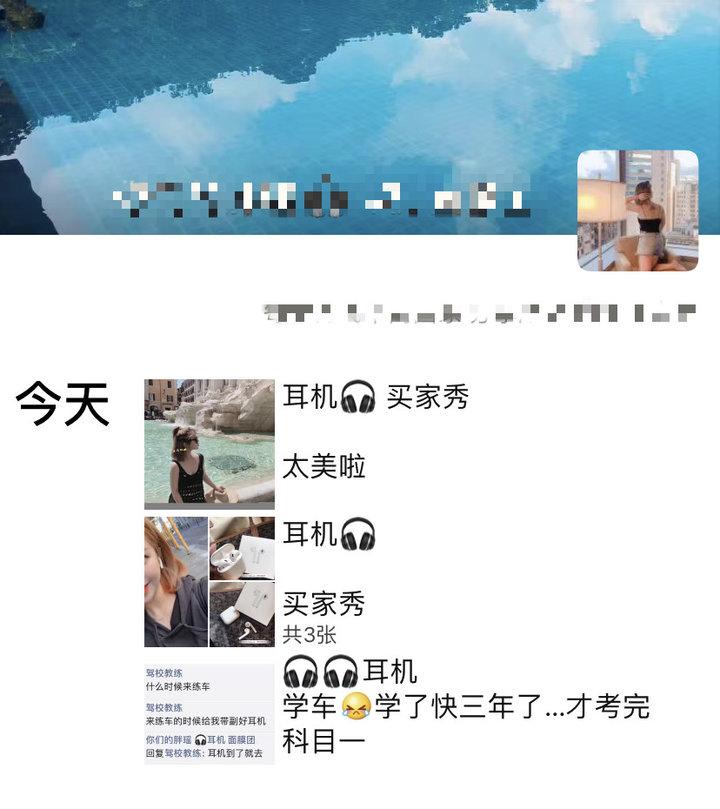Open the 3-photo post 买家秀
Viewport: 720px width, 809px height.
(x=209, y=581)
